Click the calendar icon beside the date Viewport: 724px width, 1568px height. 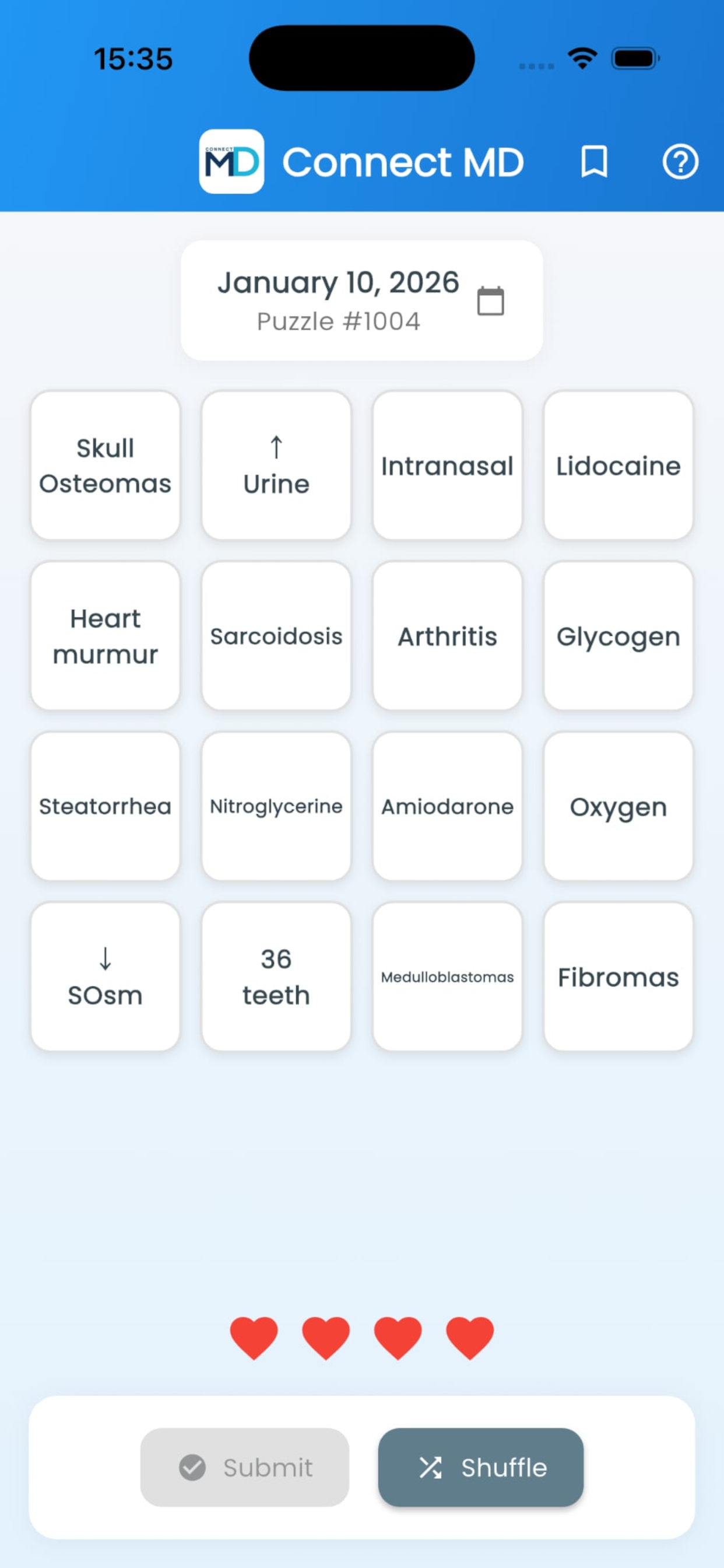490,299
